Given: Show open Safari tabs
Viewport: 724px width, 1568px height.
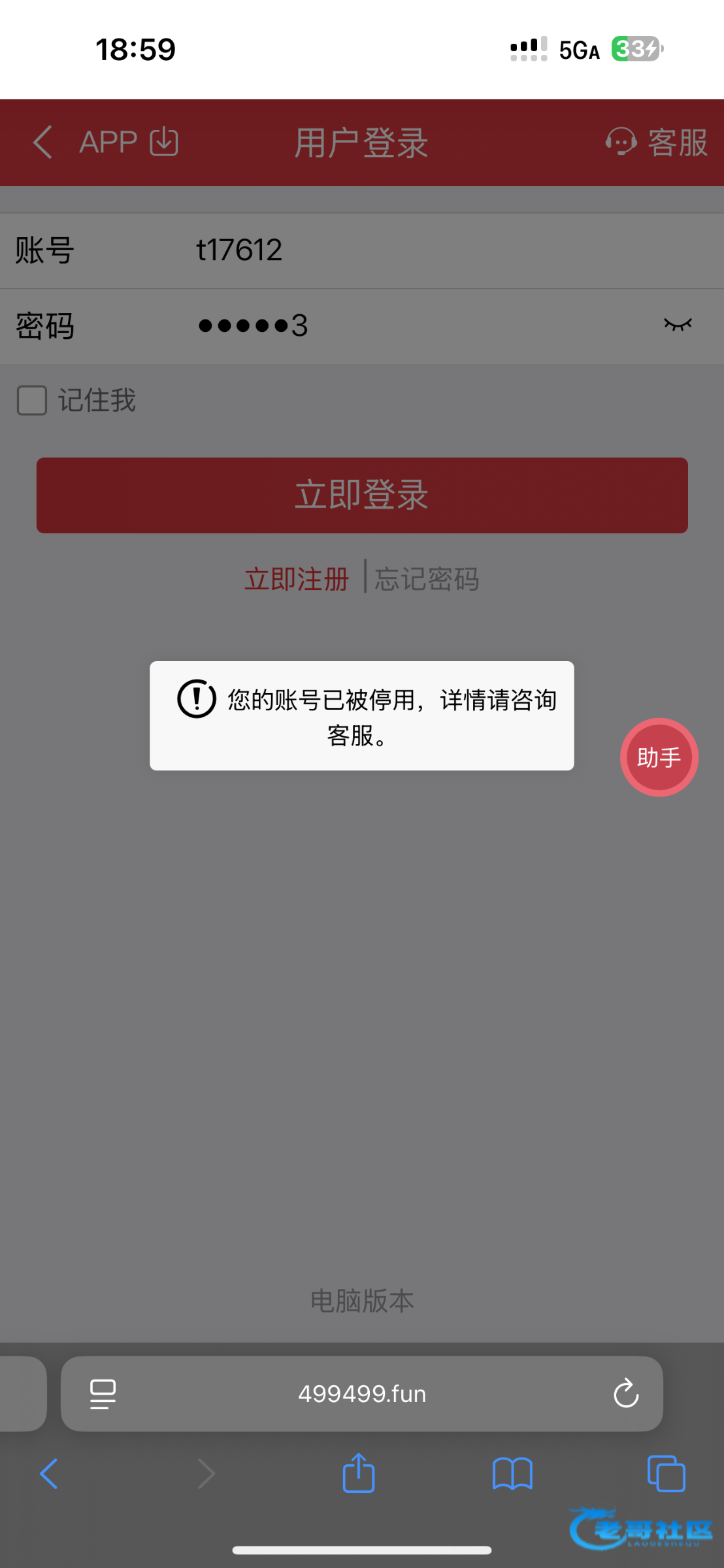Looking at the screenshot, I should click(x=666, y=1474).
